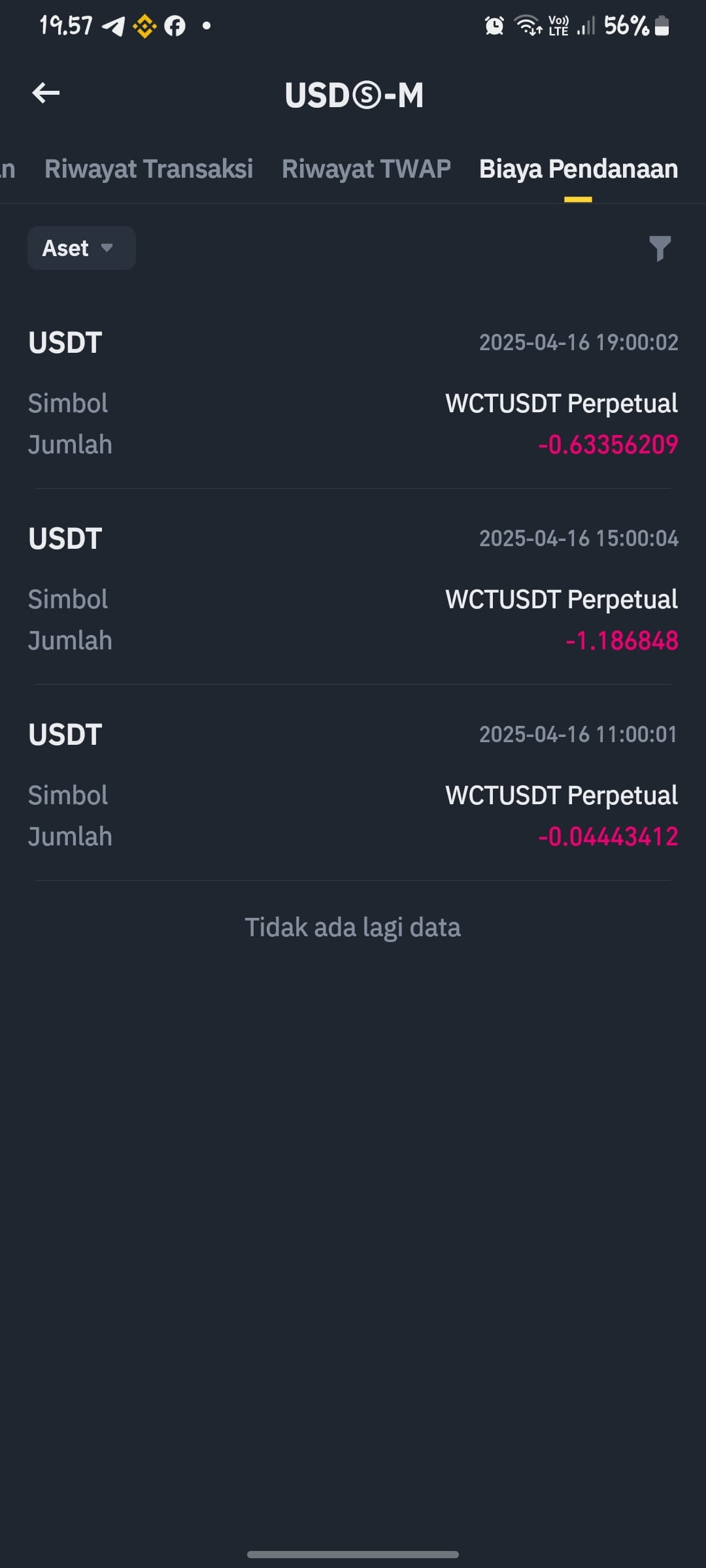Switch to the Riwayat Transaksi tab
The height and width of the screenshot is (1568, 706).
(148, 169)
